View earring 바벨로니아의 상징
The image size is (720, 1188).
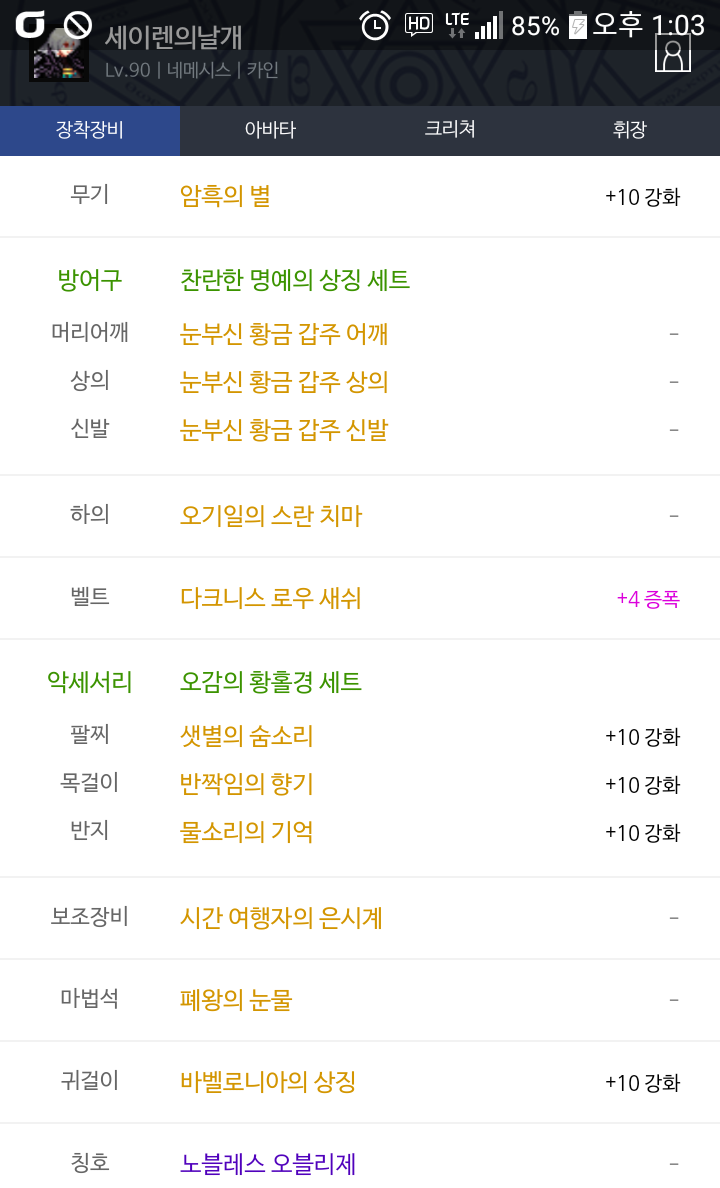tap(268, 1082)
